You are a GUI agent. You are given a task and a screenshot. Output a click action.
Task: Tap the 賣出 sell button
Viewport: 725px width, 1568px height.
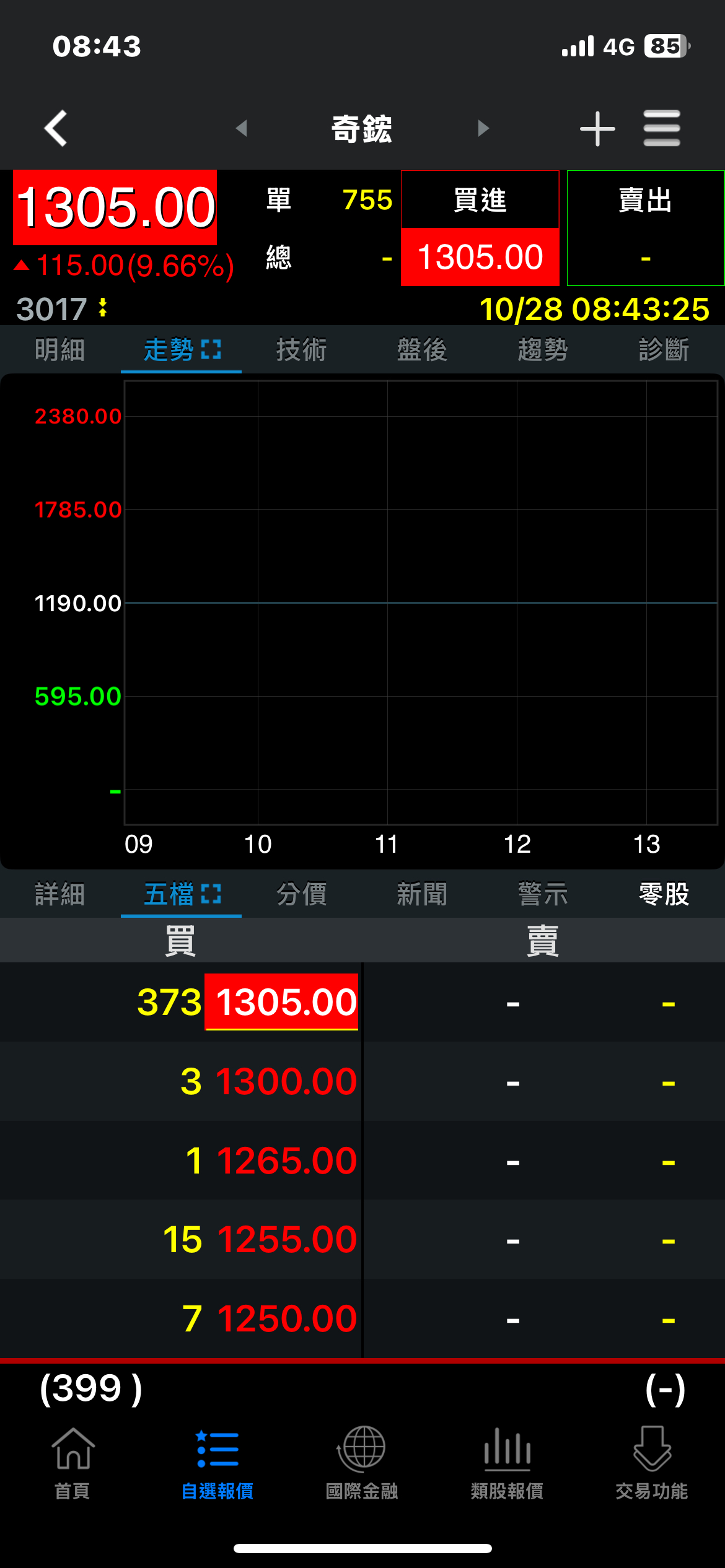click(645, 228)
